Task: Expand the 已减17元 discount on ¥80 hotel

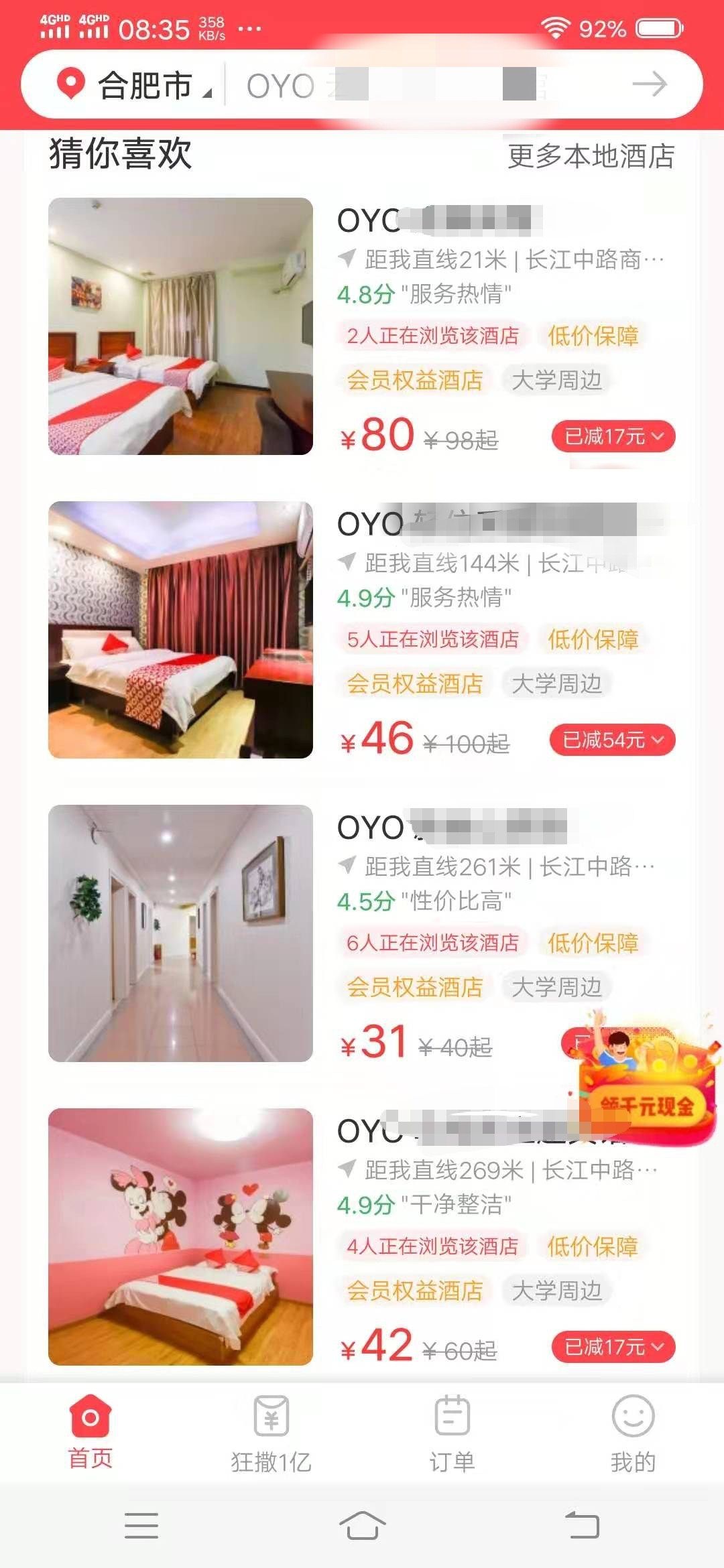Action: click(613, 437)
